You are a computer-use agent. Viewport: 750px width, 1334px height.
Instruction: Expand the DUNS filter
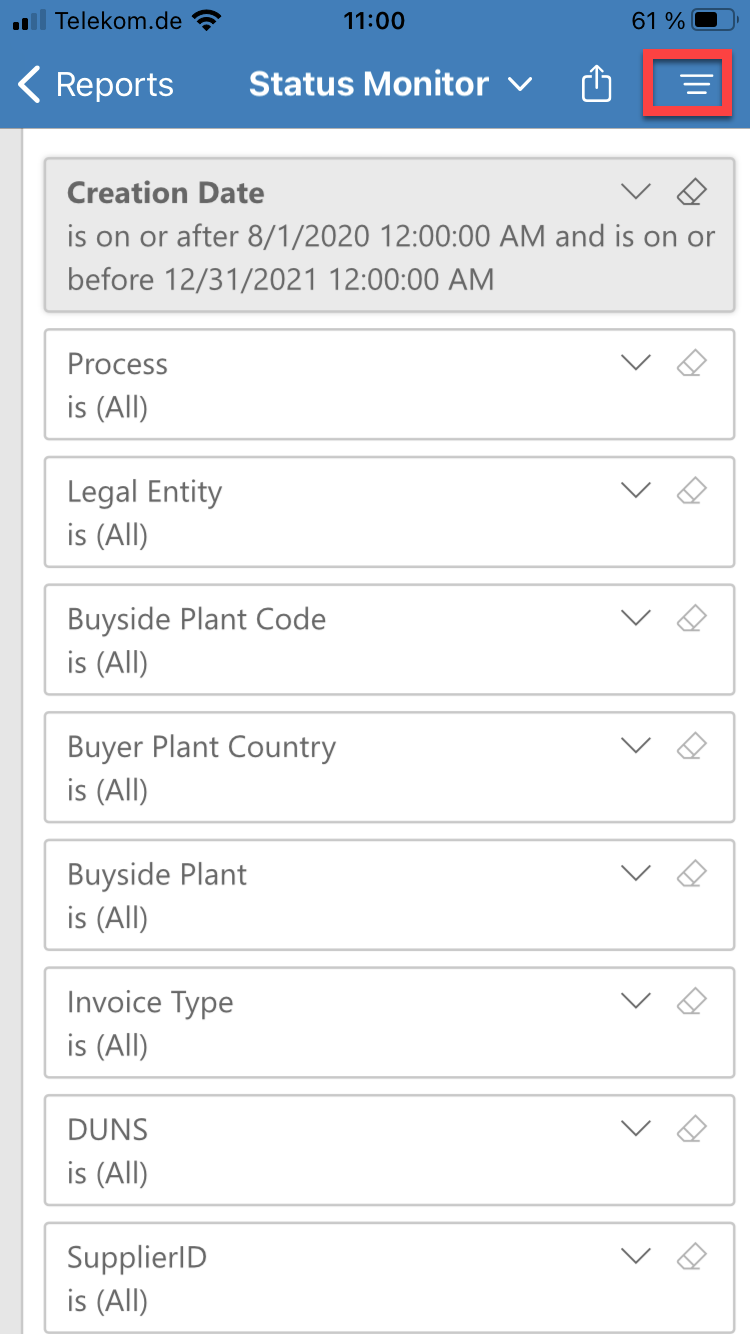636,1128
